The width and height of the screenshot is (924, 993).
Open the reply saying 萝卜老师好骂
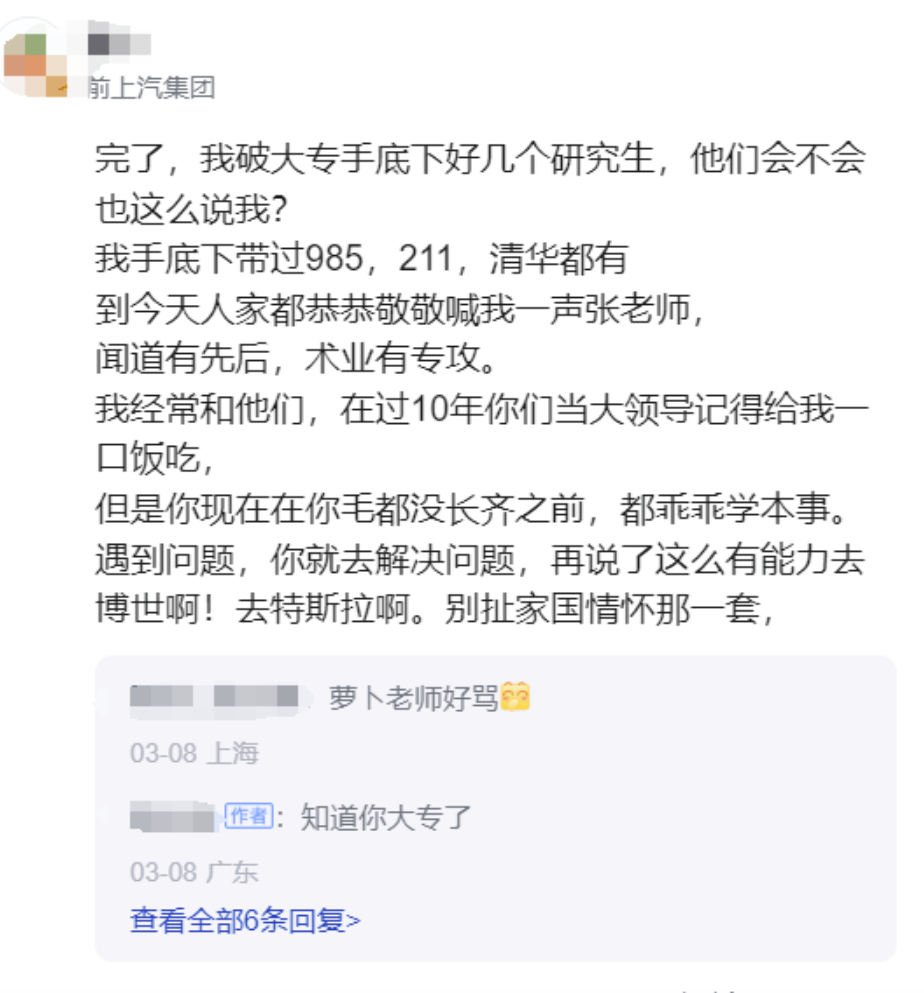pyautogui.click(x=413, y=698)
